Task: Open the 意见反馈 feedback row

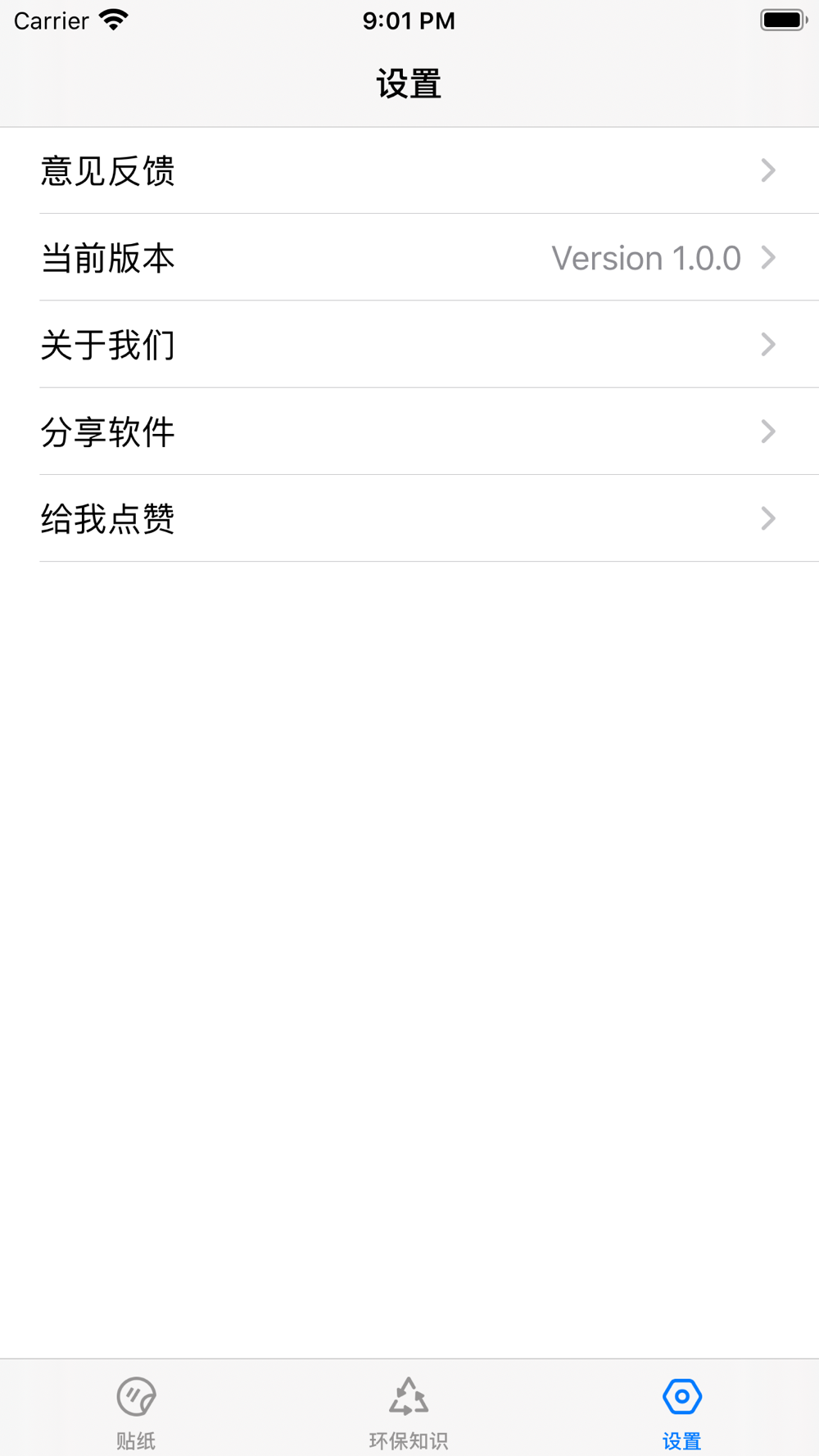Action: pyautogui.click(x=409, y=170)
